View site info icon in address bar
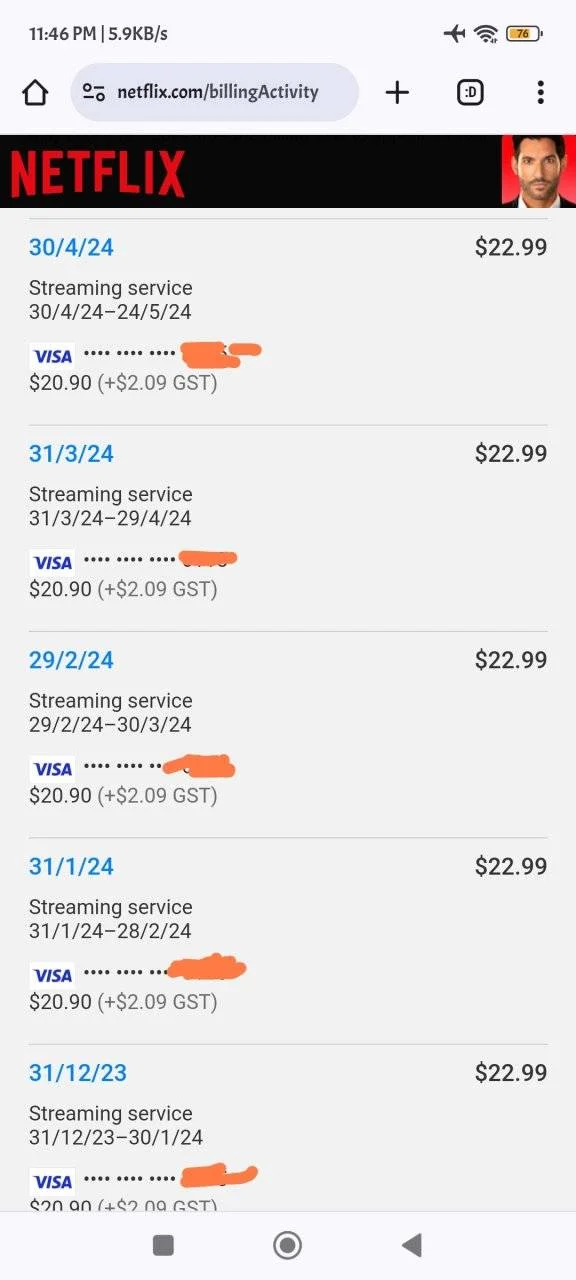 94,93
